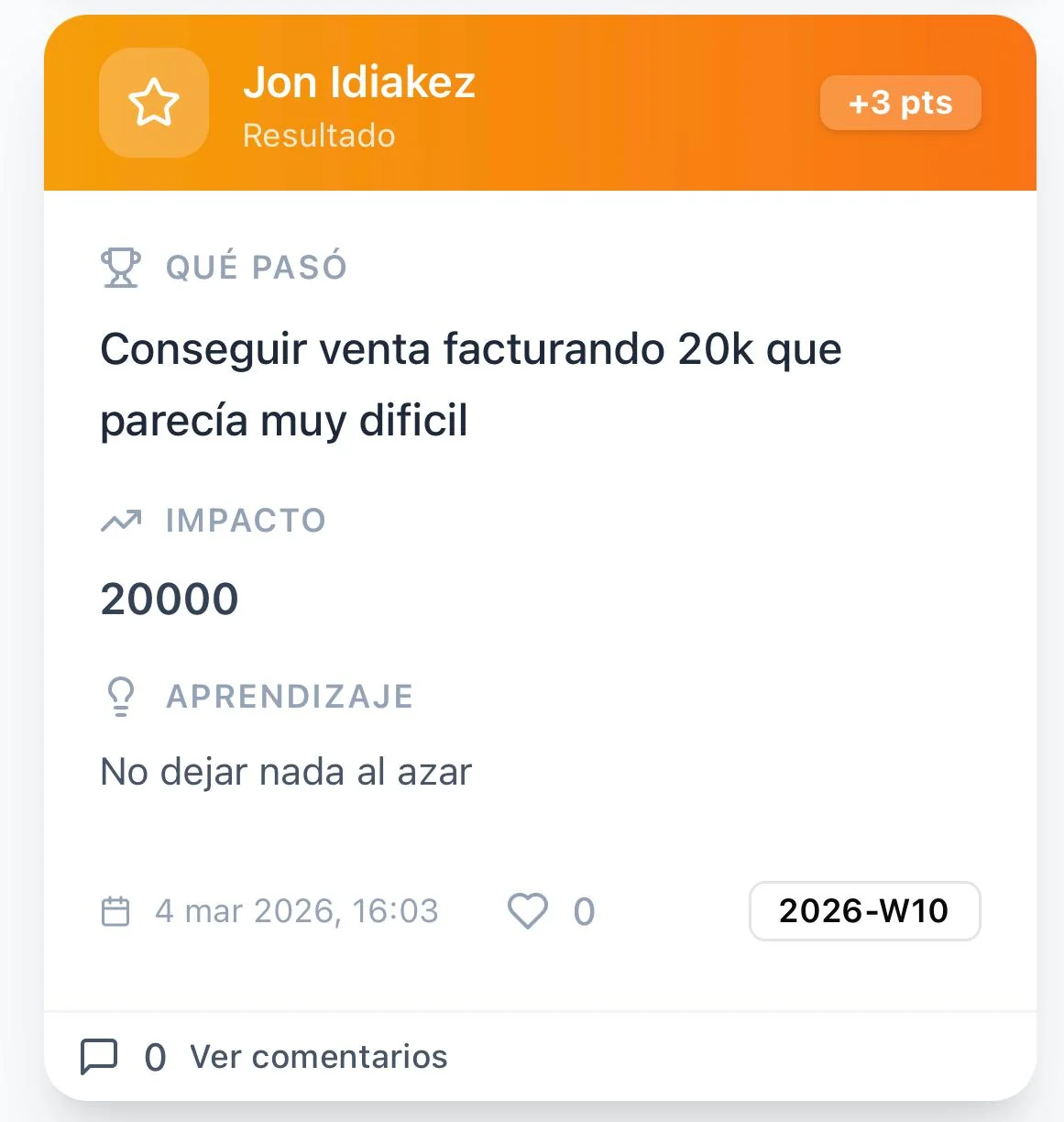
Task: Like Jon Idiakez's result with the heart
Action: click(528, 911)
